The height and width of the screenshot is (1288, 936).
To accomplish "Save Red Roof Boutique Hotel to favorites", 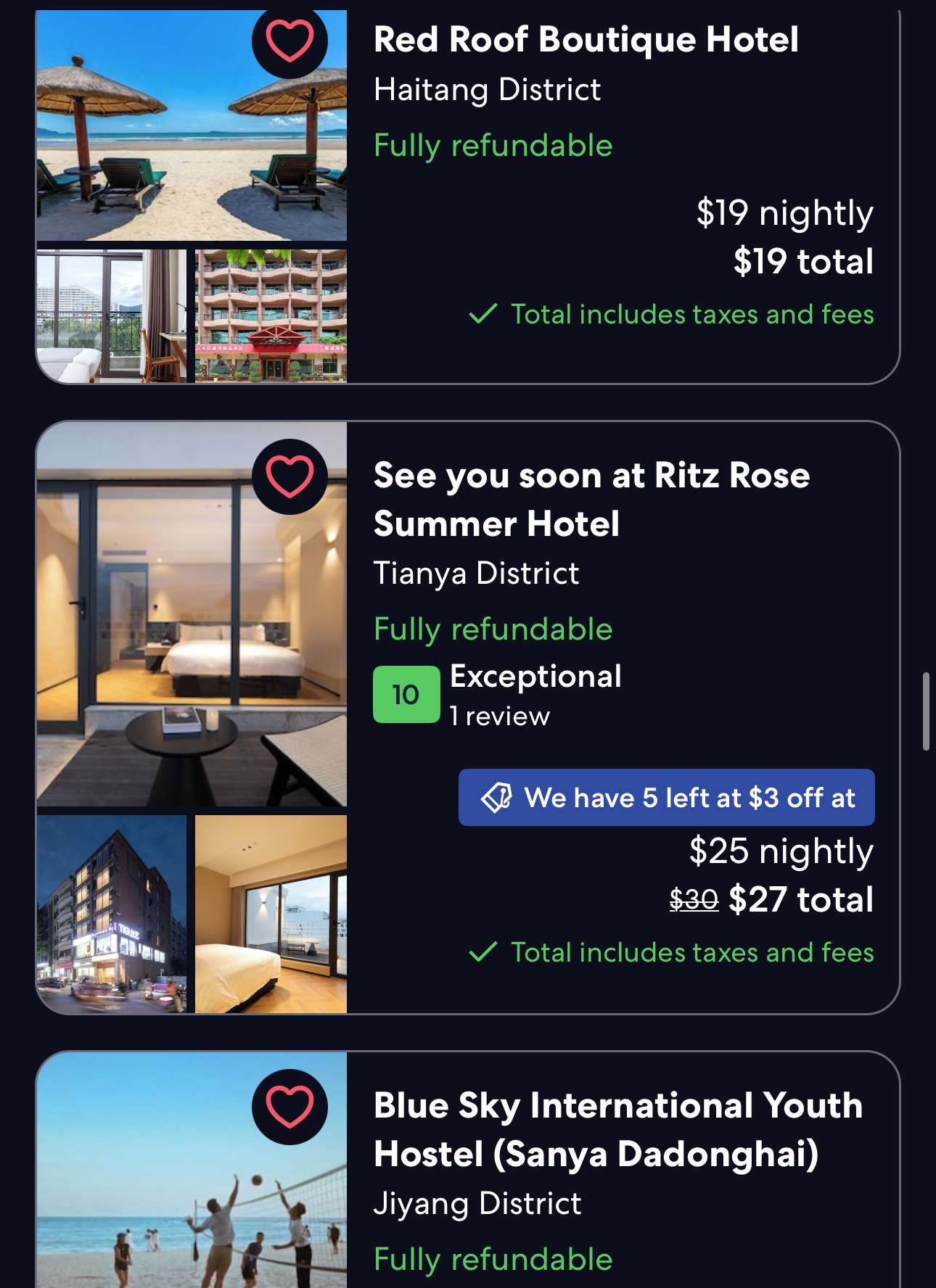I will 290,41.
